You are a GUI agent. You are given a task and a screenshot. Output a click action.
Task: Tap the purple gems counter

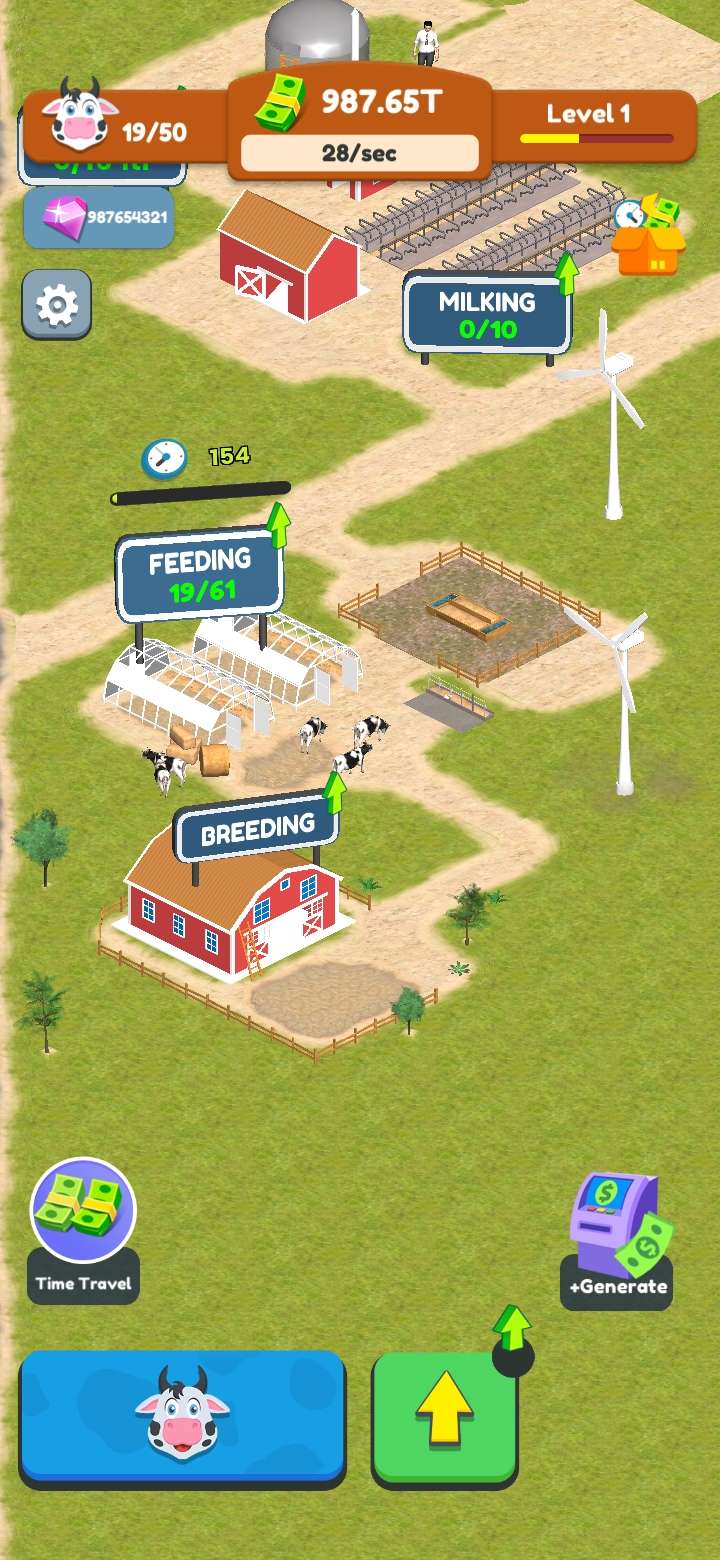point(99,217)
